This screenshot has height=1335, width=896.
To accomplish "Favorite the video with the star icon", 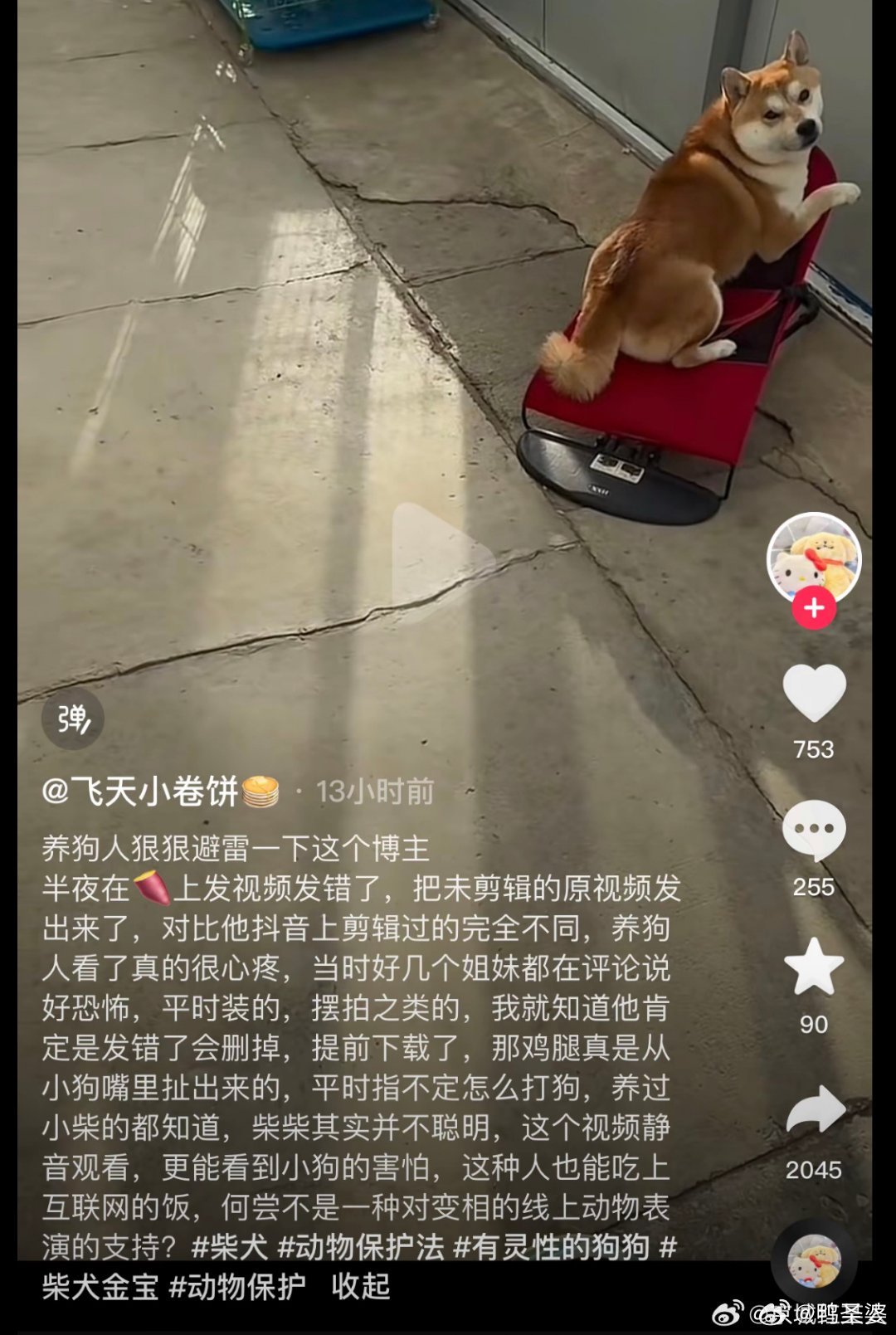I will coord(814,967).
